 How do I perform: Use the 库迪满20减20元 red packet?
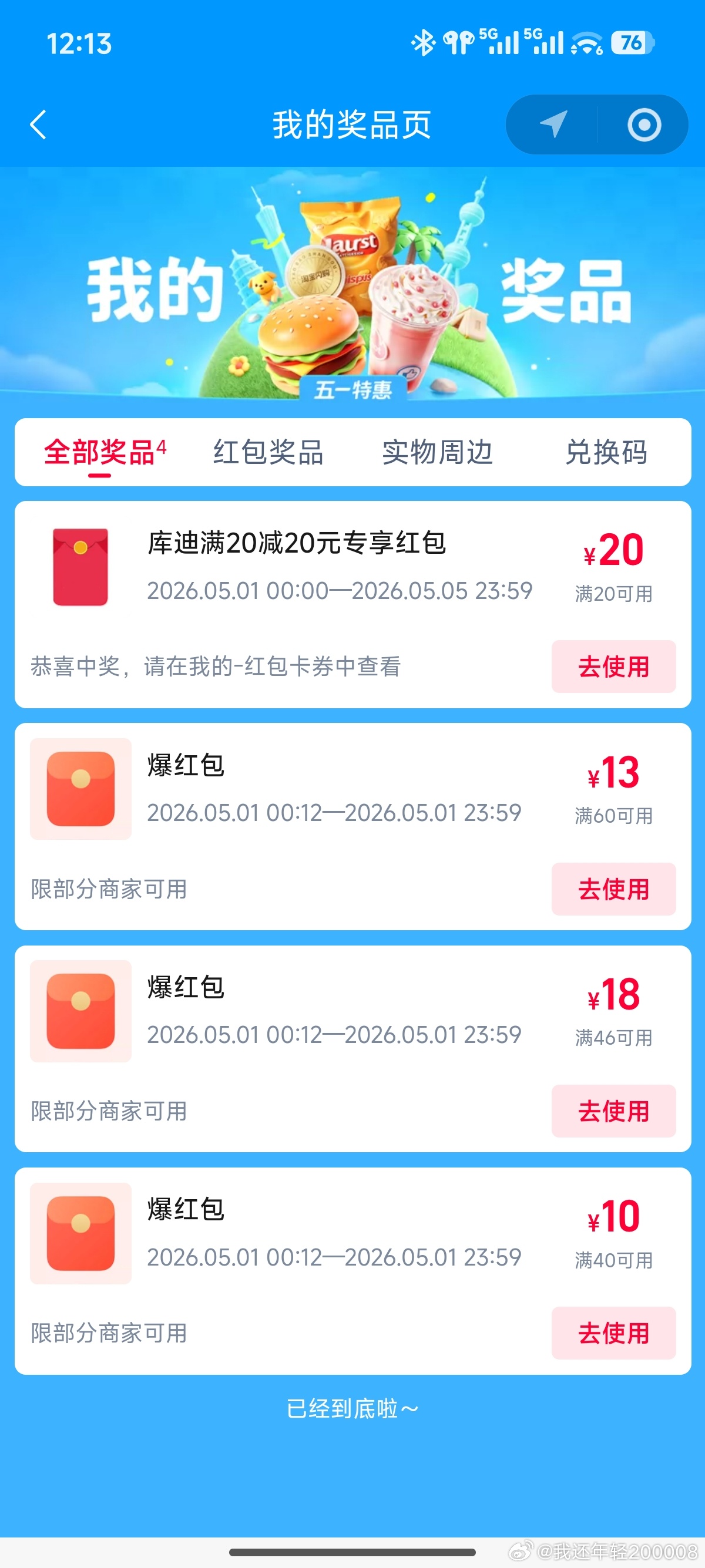[x=613, y=667]
